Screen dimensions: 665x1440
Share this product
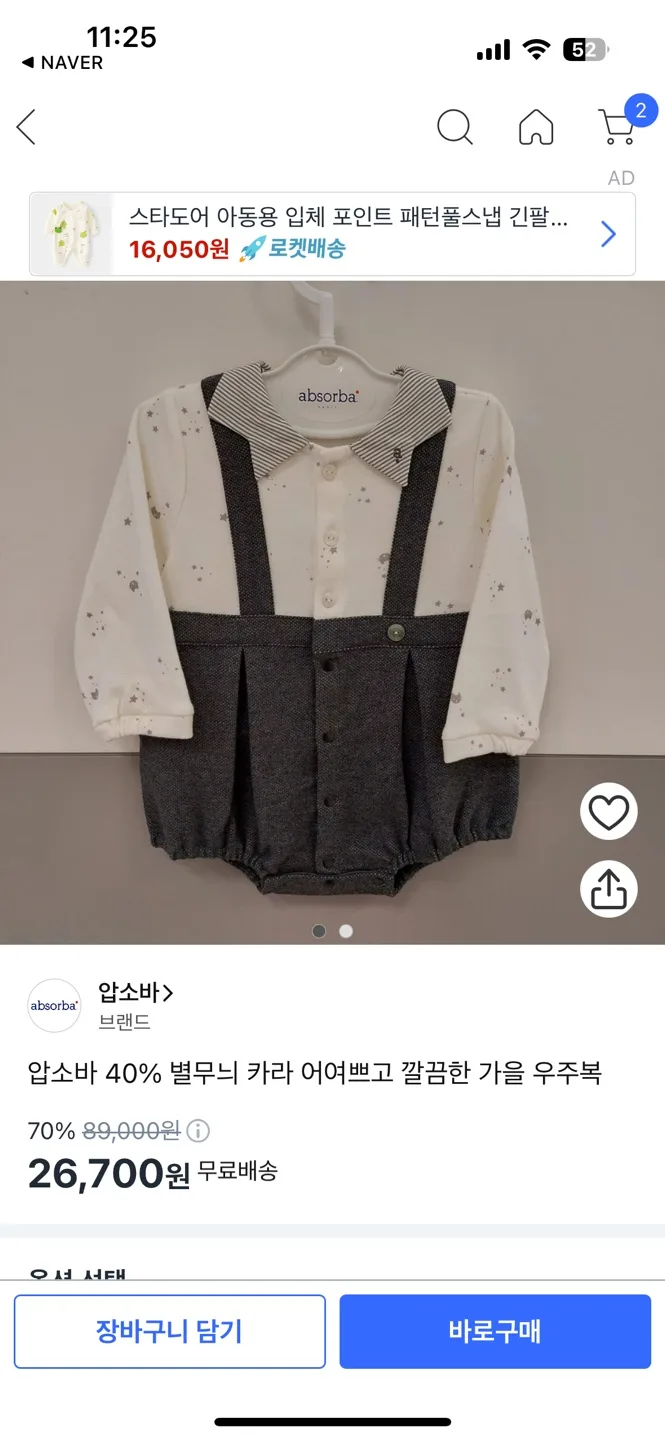[608, 889]
